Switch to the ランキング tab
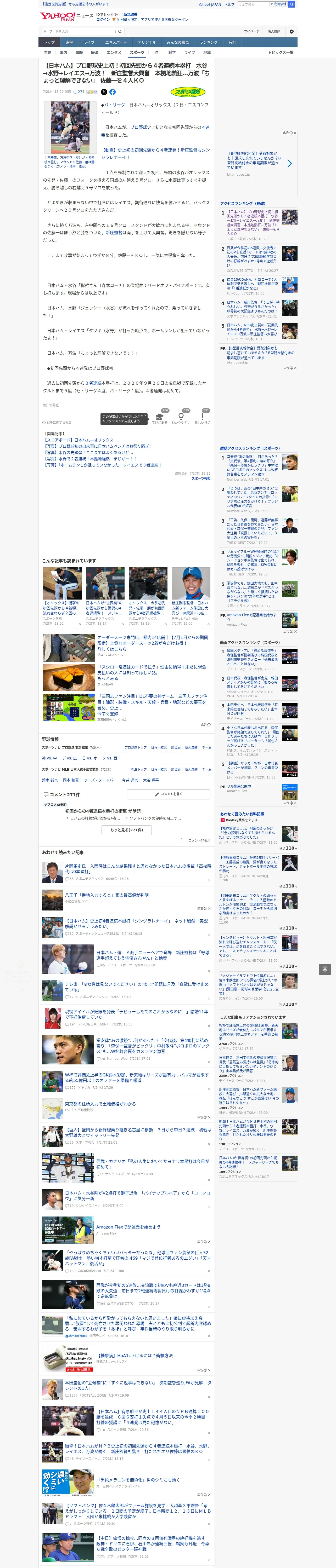Image resolution: width=336 pixels, height=1568 pixels. pyautogui.click(x=209, y=43)
